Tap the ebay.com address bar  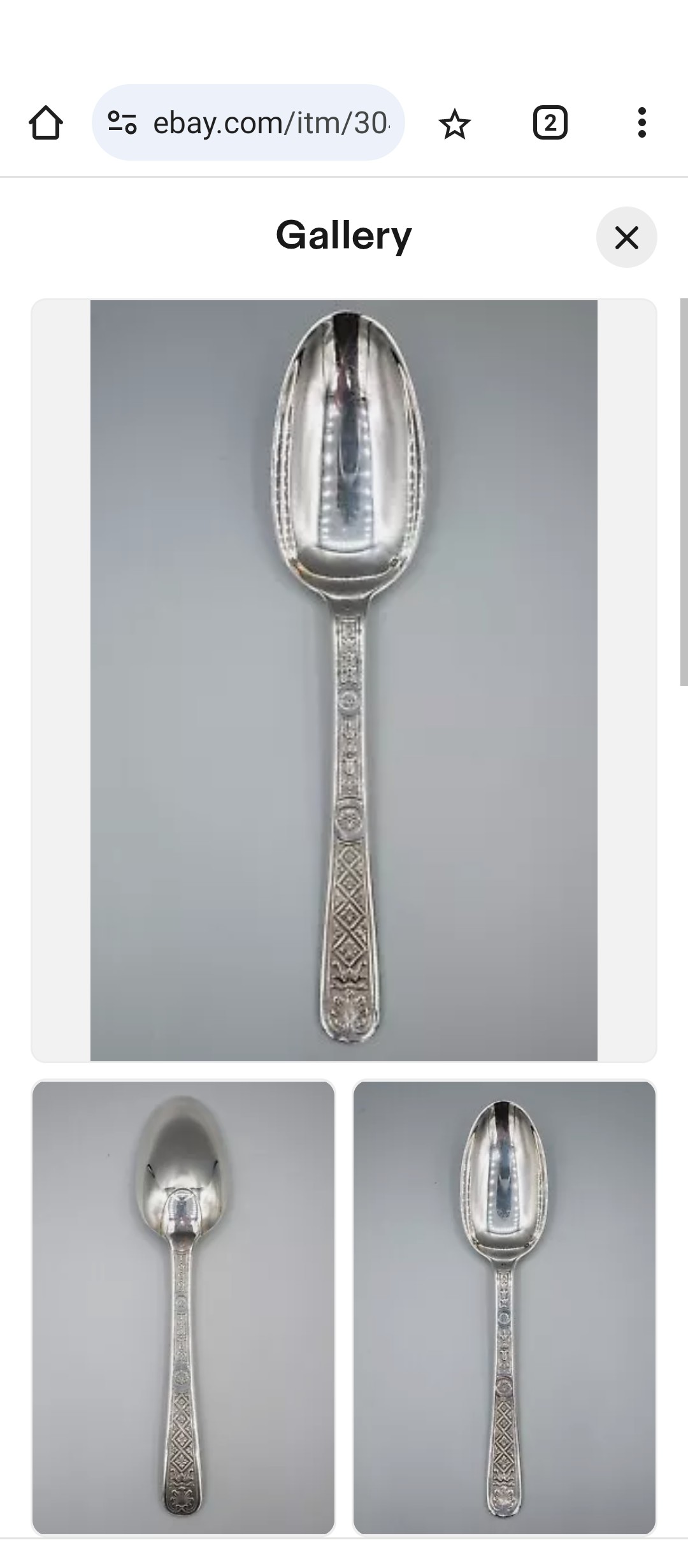pyautogui.click(x=271, y=122)
